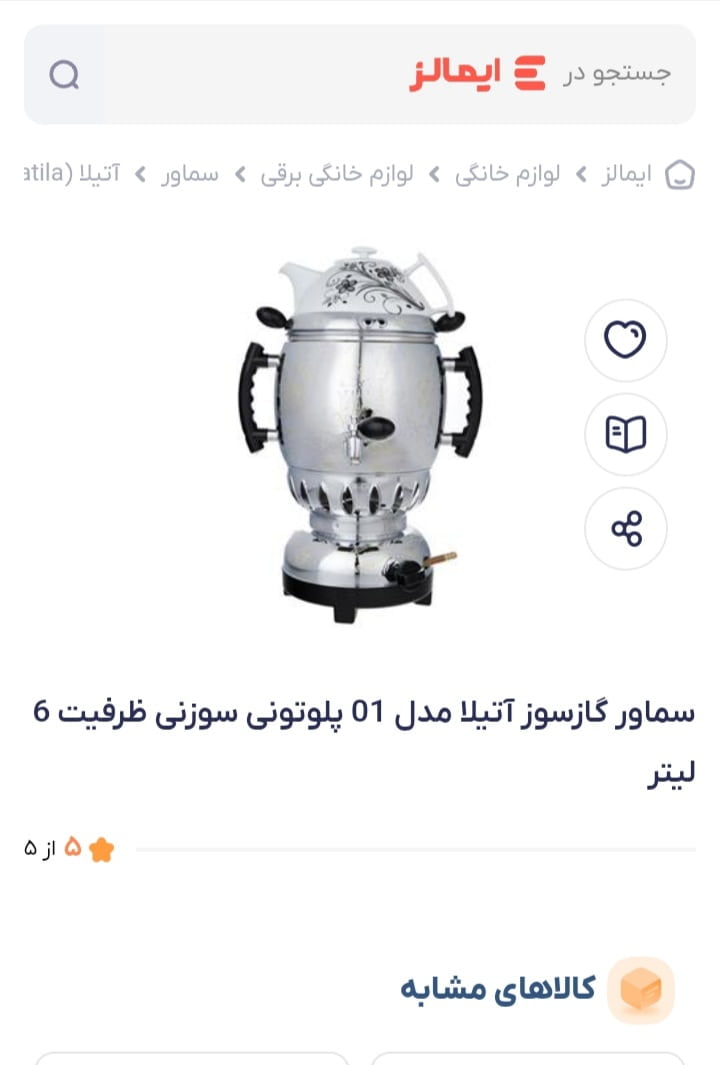
Task: Open the لوازم خانگی برقی breadcrumb
Action: 337,175
